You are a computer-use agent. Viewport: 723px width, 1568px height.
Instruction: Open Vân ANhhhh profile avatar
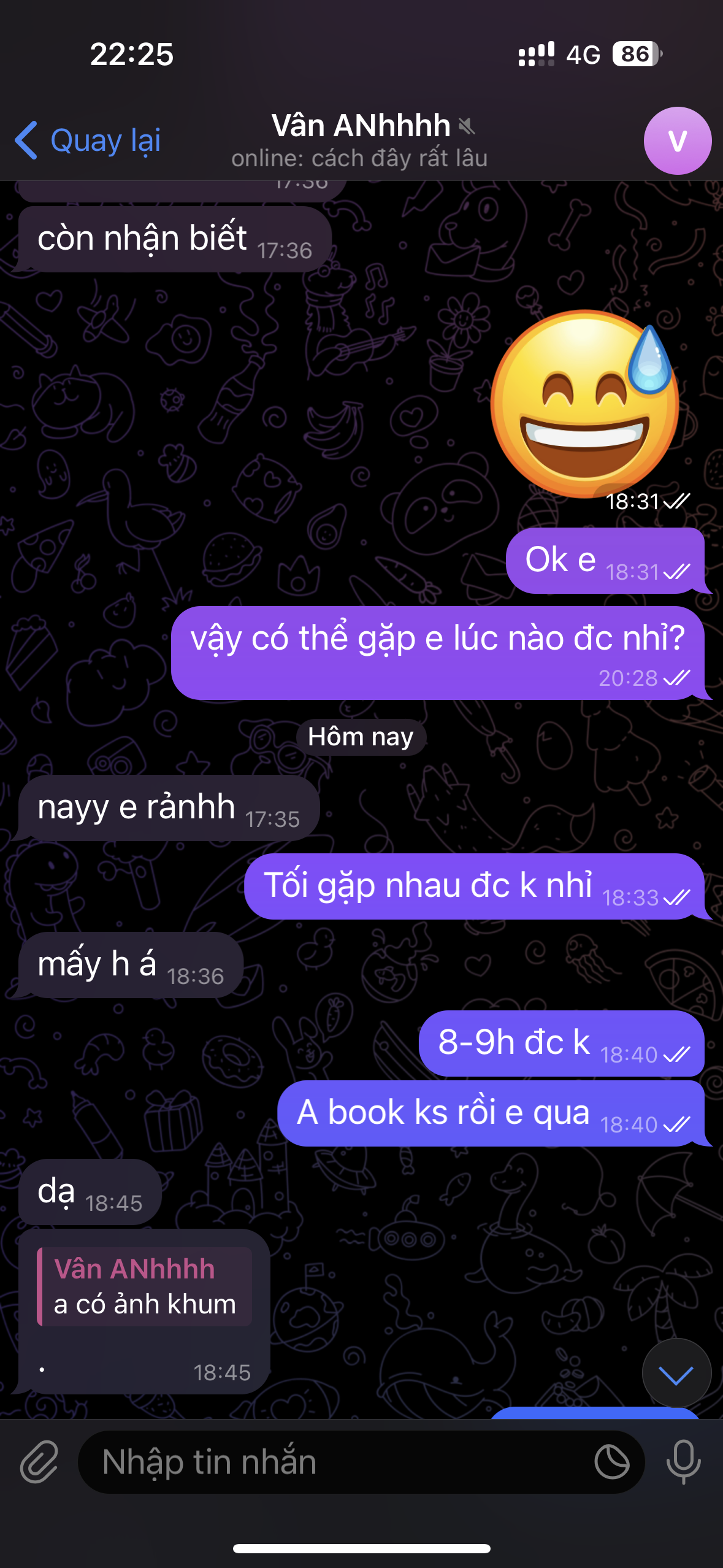677,141
